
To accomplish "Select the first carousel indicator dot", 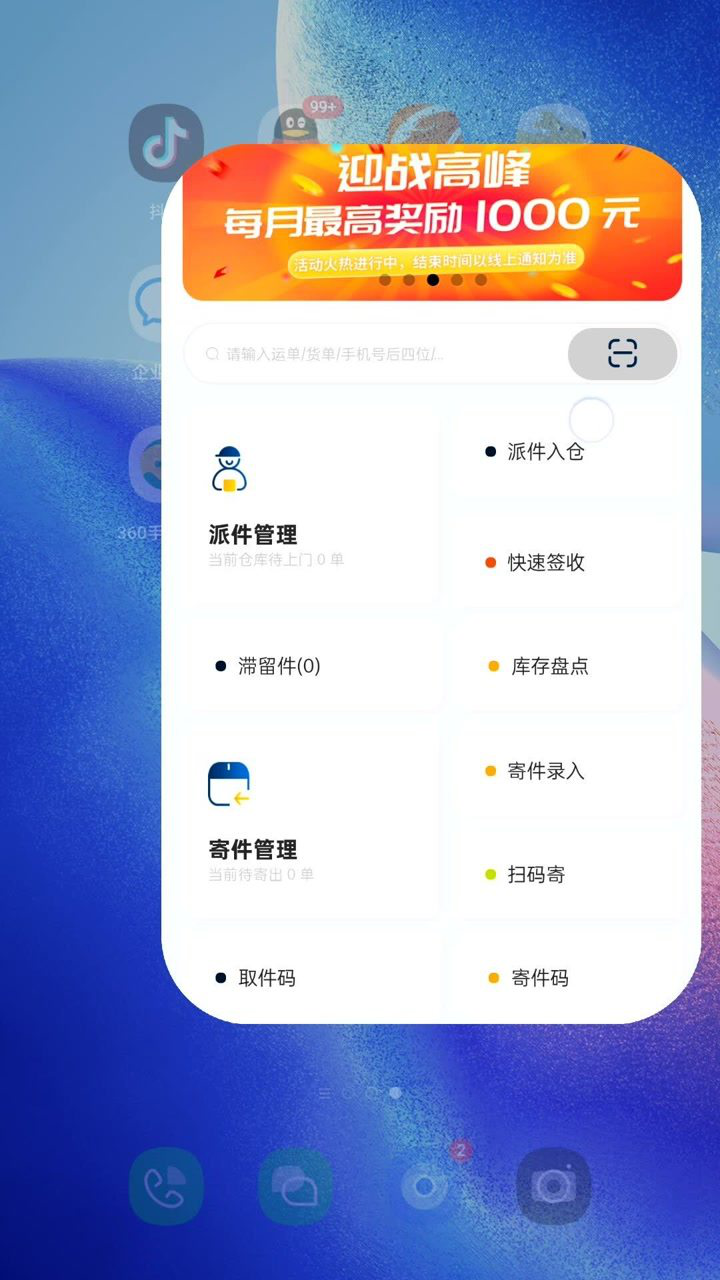I will point(385,281).
